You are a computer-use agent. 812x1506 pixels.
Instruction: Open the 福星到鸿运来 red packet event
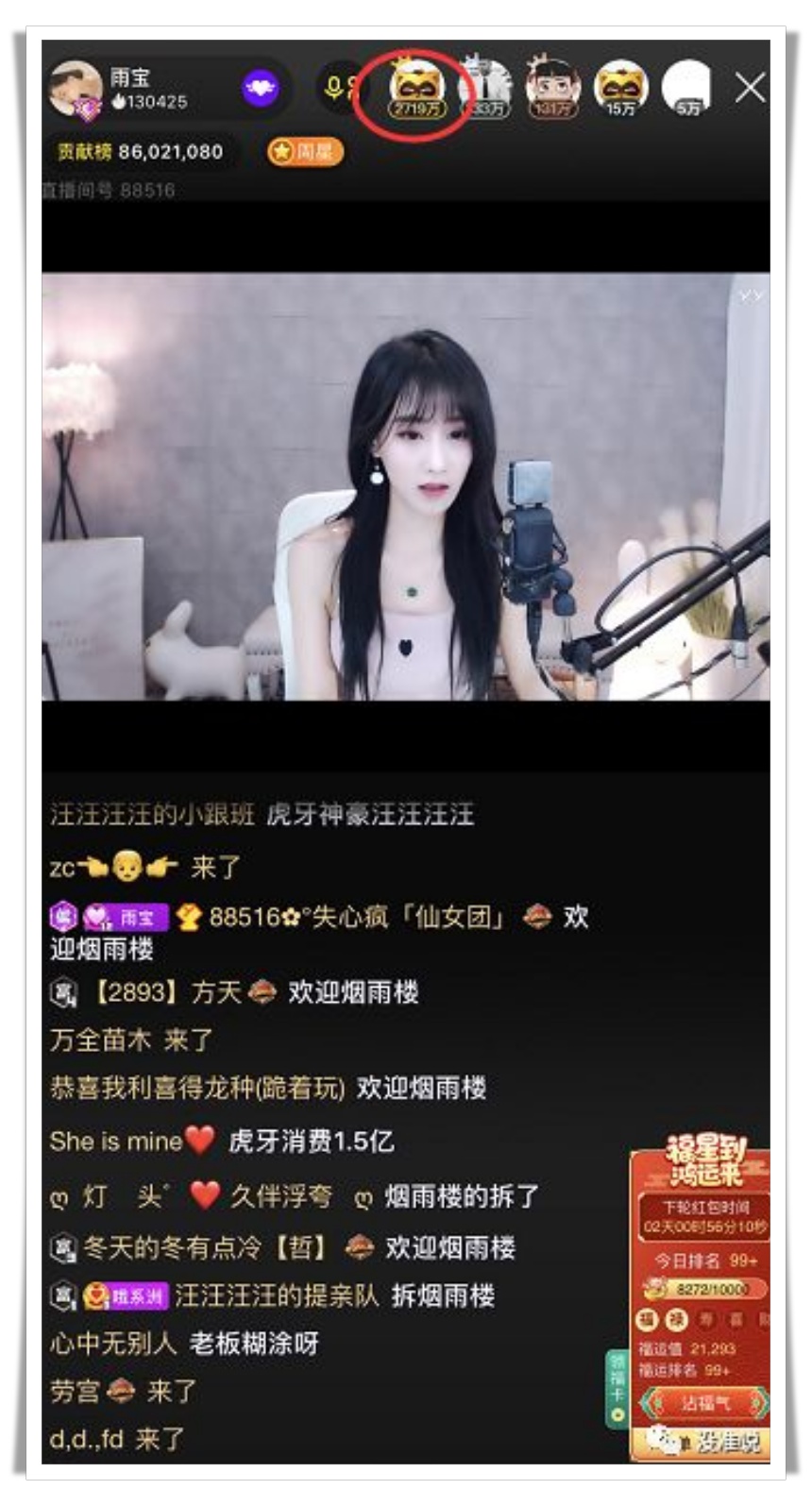coord(704,1162)
